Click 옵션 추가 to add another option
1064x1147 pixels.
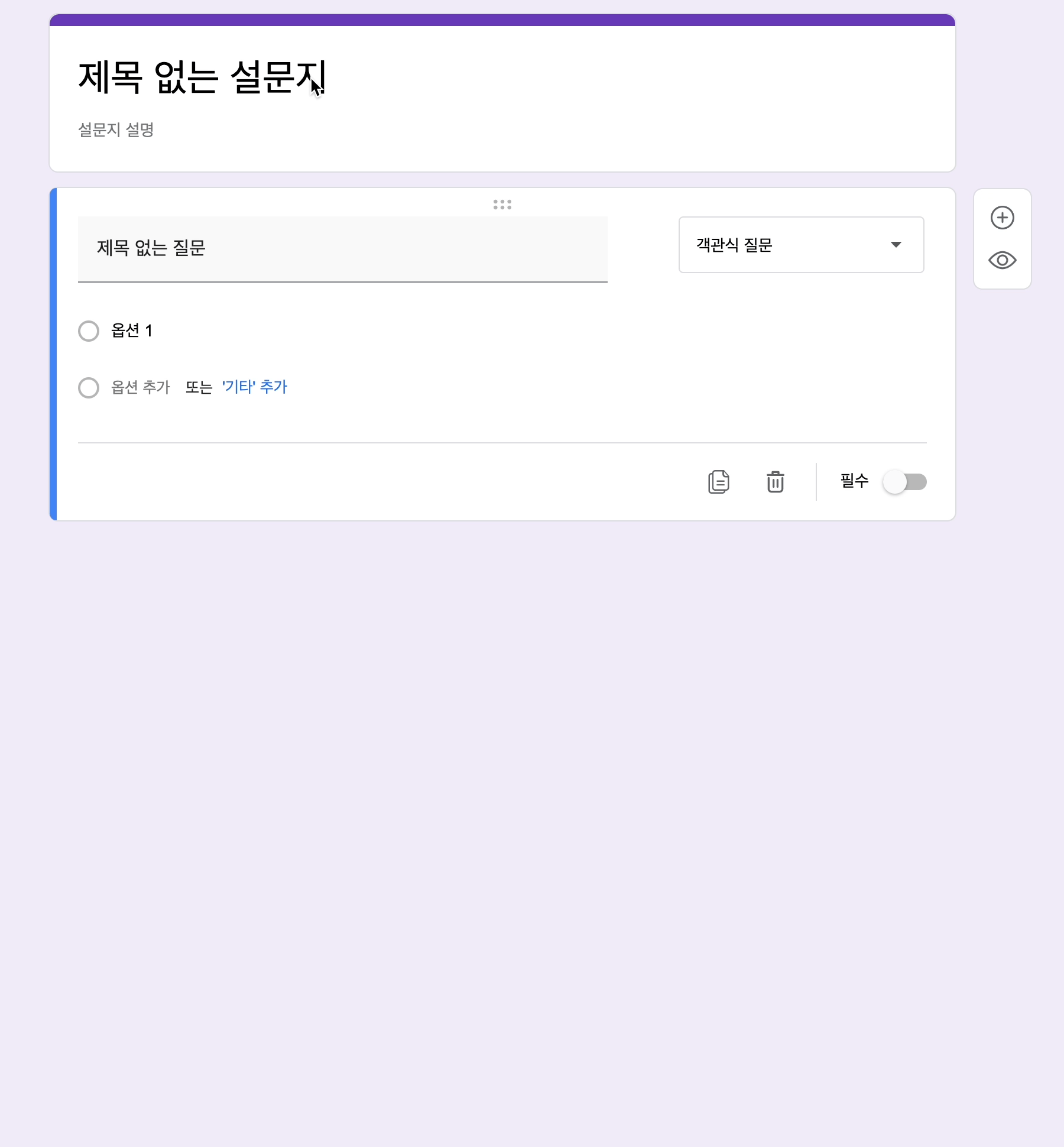[140, 387]
